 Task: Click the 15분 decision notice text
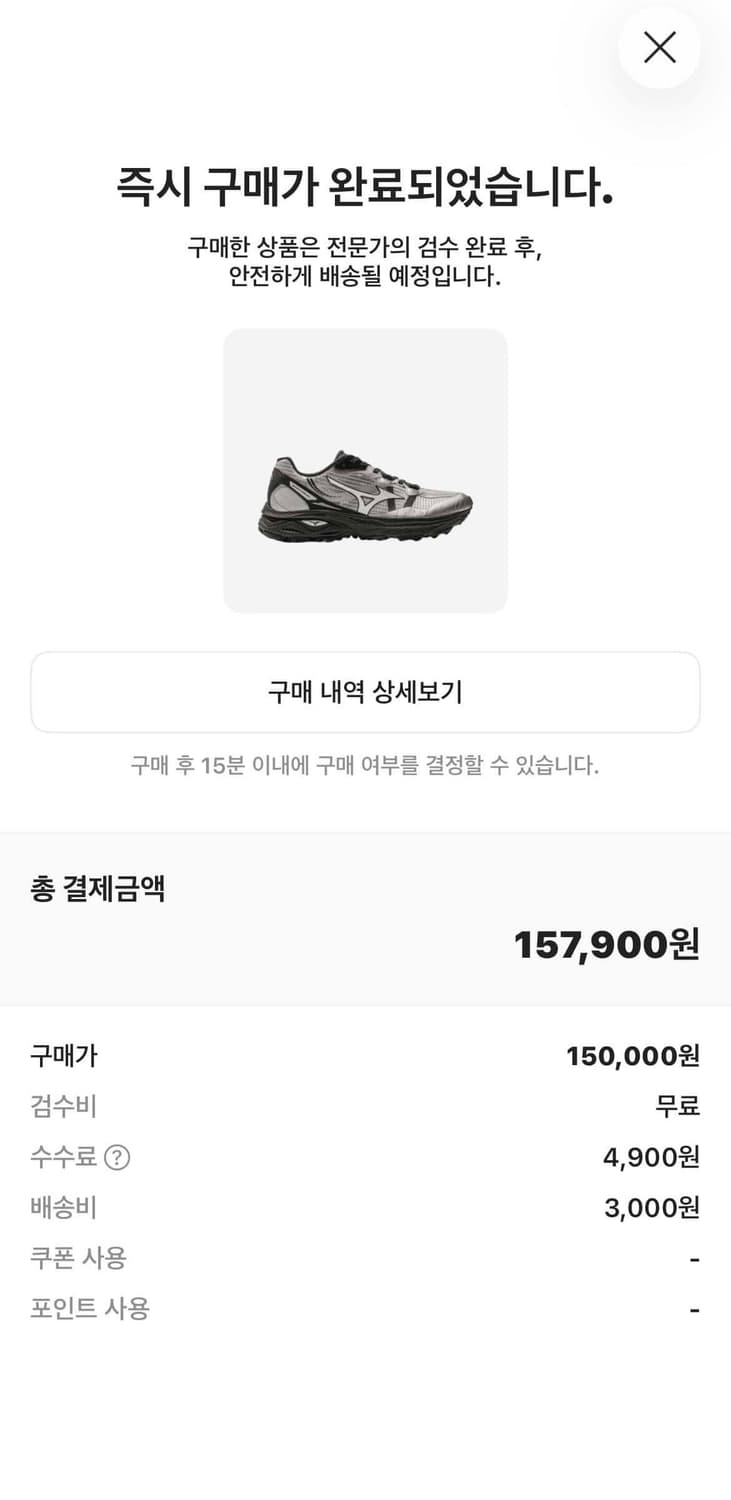click(x=365, y=764)
